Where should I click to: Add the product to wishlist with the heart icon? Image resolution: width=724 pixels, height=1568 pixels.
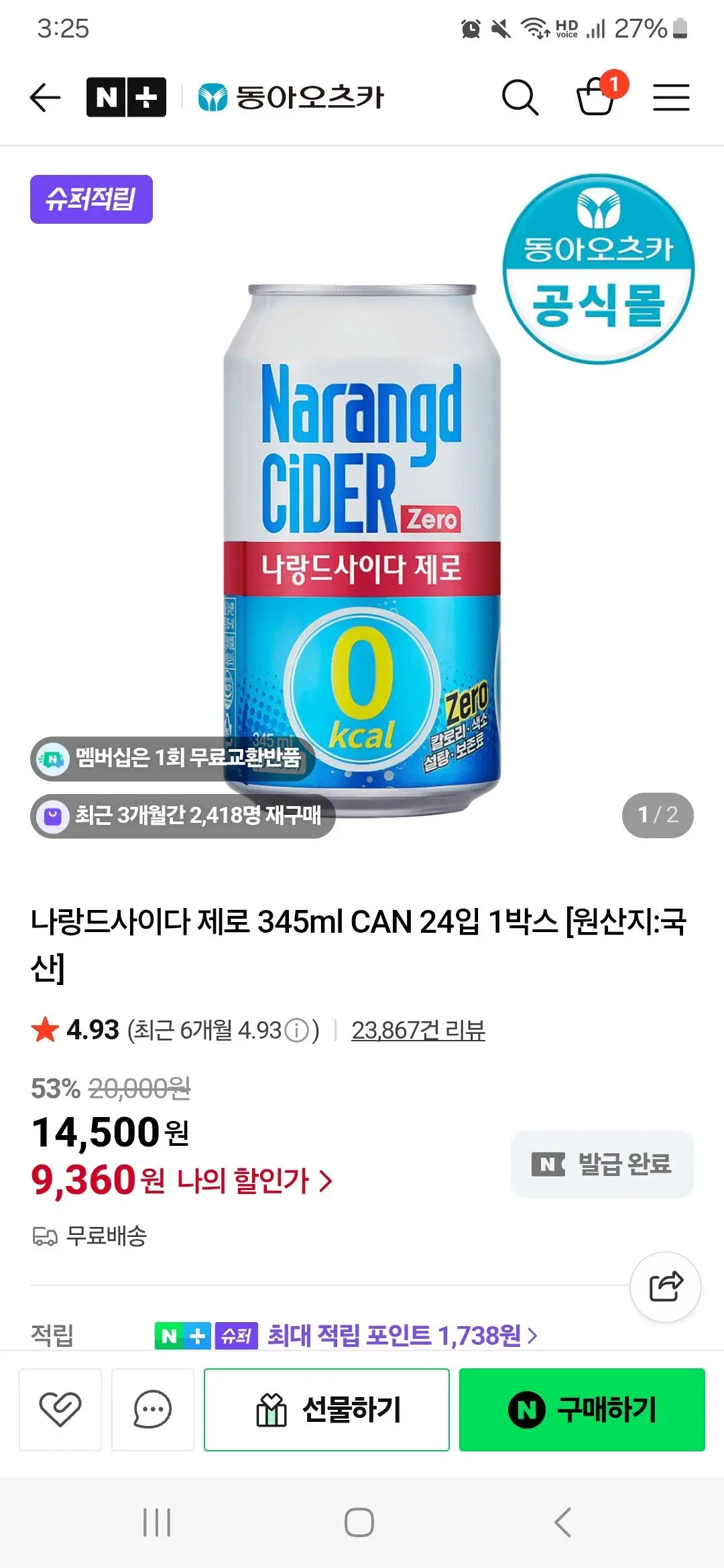coord(60,1409)
